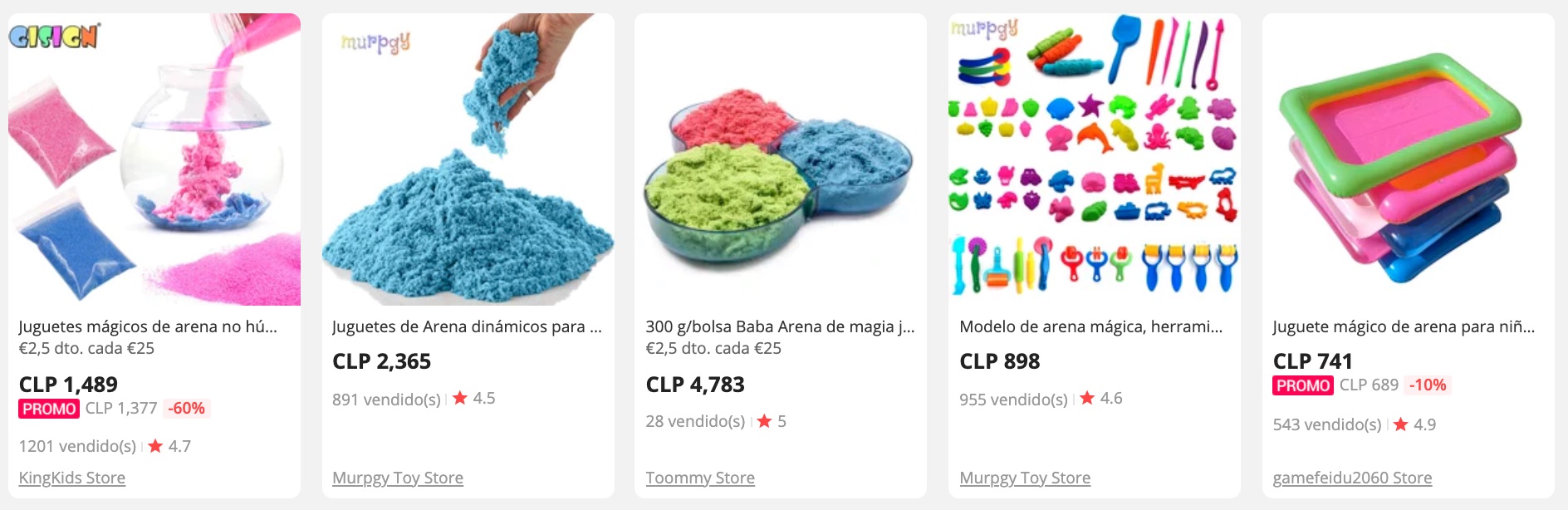Visit Murpgy Toy Store under the CLP 898 item
Viewport: 1568px width, 510px height.
click(1025, 478)
